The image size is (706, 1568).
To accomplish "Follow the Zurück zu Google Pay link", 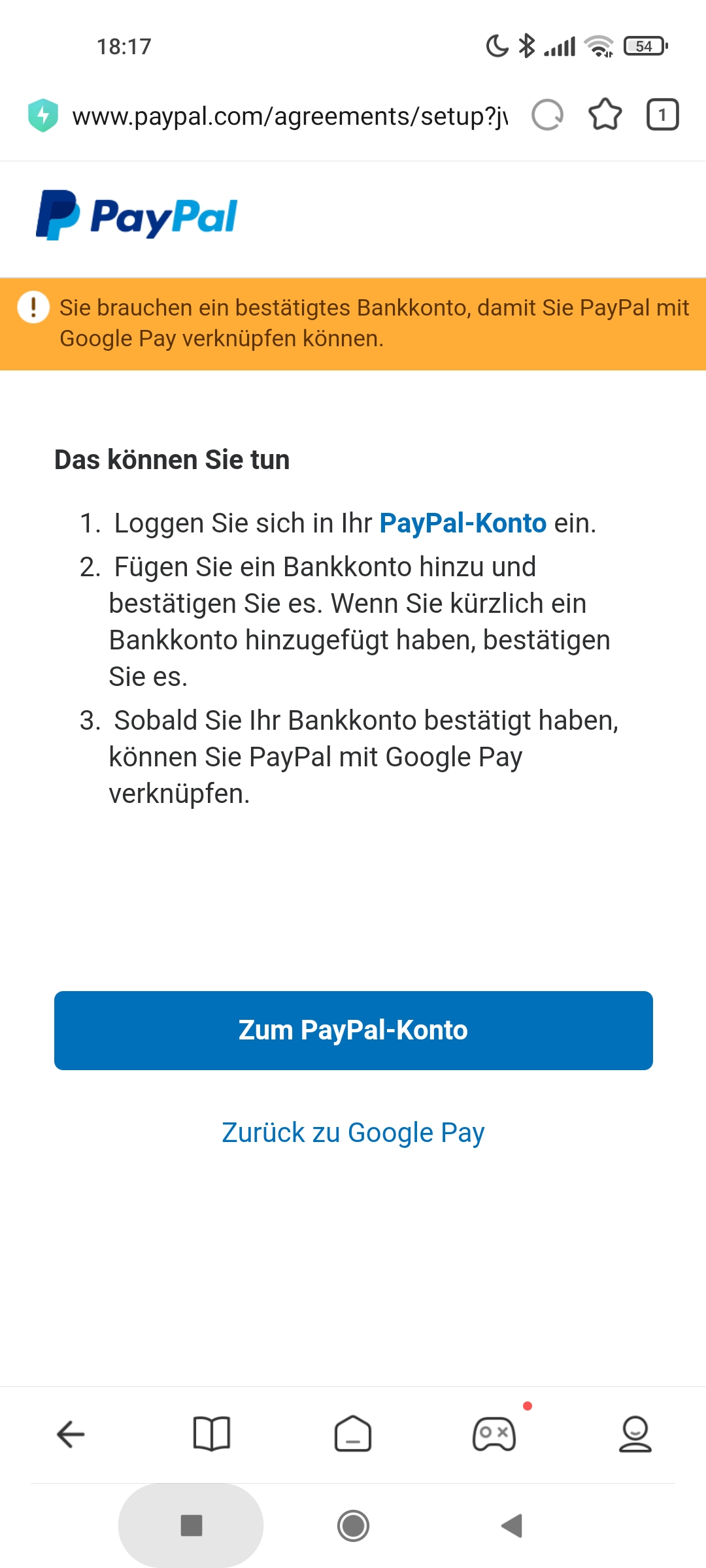I will (x=353, y=1132).
